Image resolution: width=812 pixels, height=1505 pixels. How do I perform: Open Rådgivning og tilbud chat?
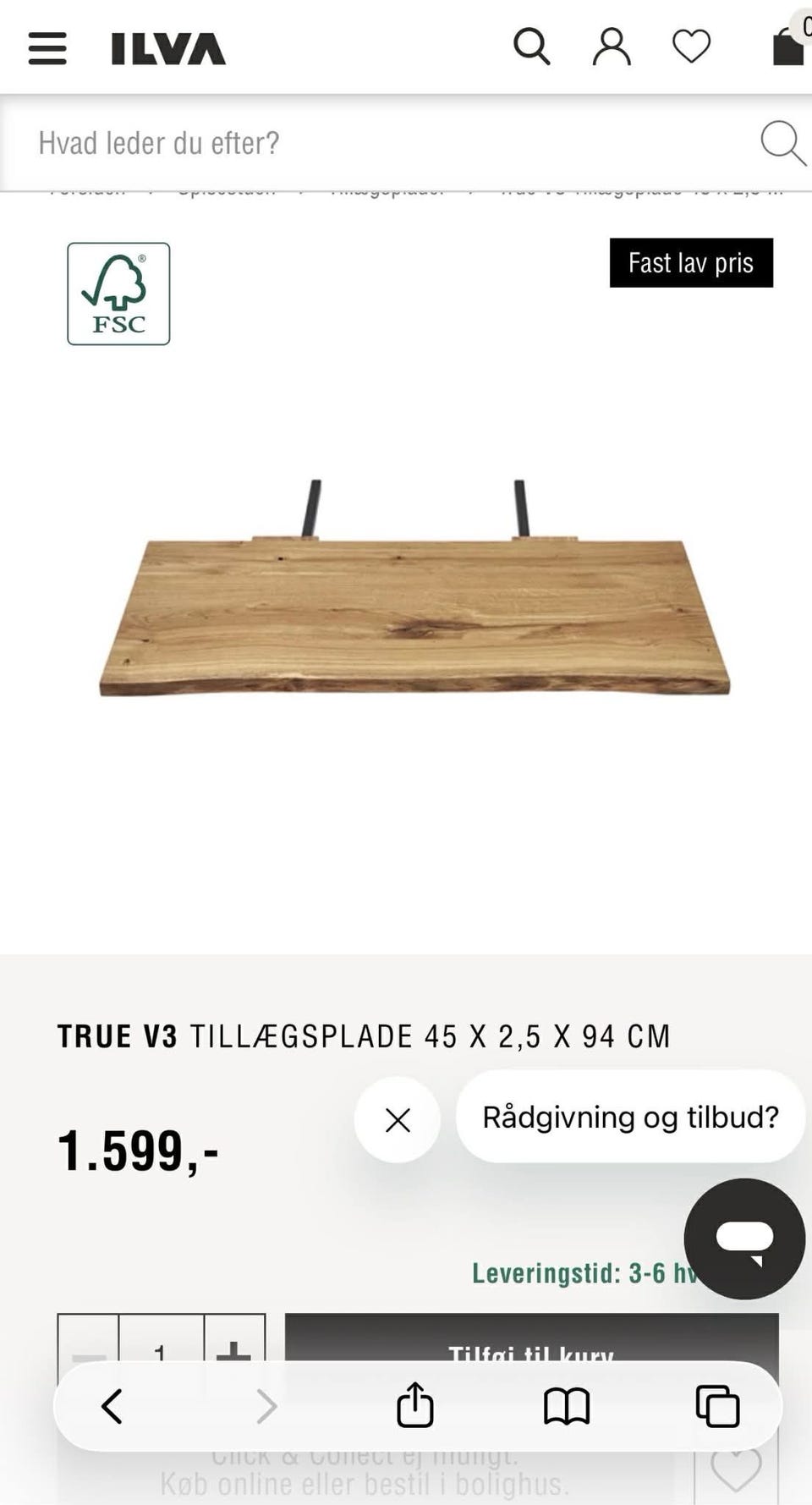click(631, 1117)
